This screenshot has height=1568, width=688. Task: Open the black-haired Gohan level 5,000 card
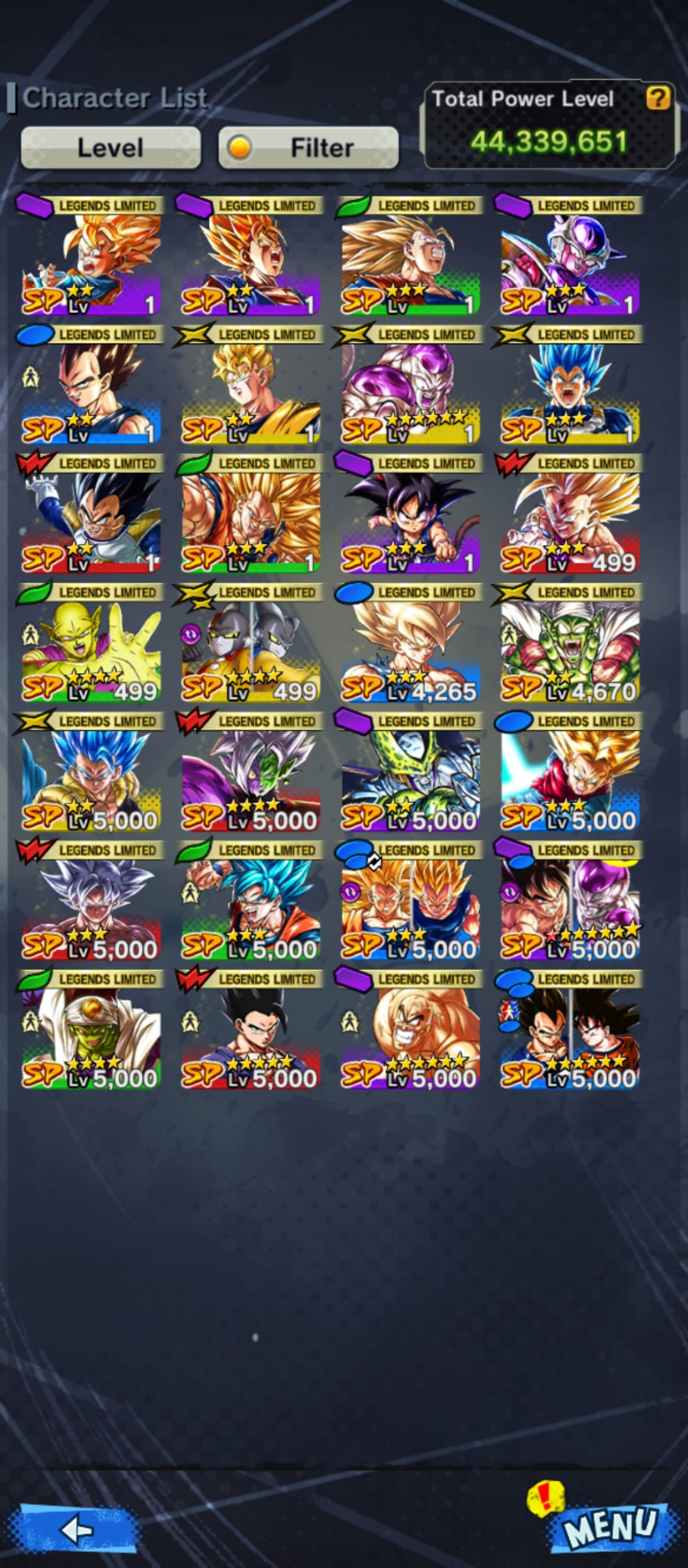tap(251, 1029)
